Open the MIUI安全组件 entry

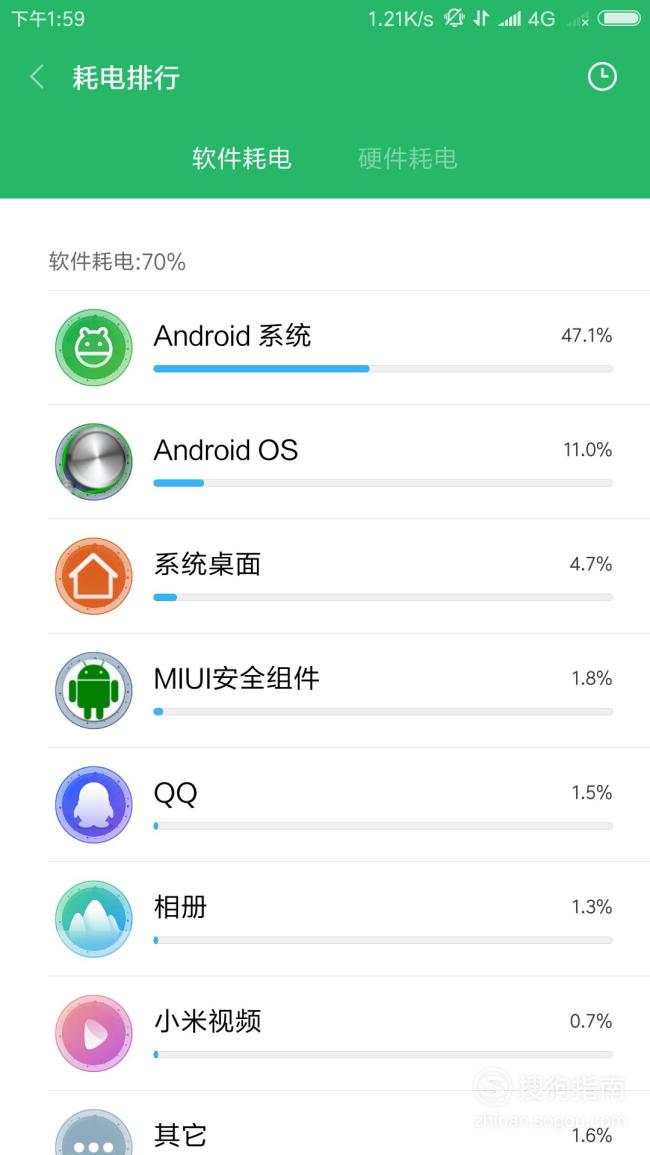[330, 690]
